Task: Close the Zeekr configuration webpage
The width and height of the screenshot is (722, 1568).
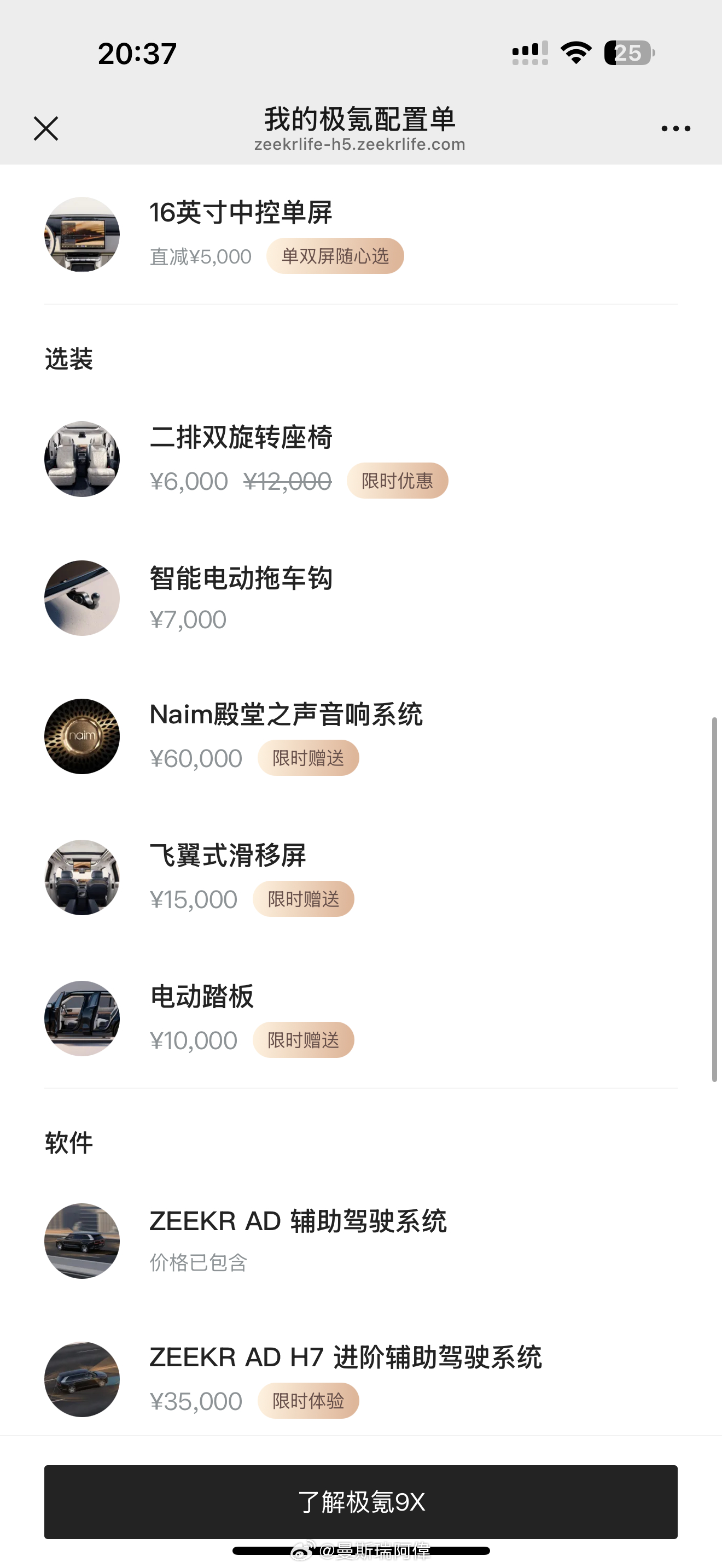Action: 45,128
